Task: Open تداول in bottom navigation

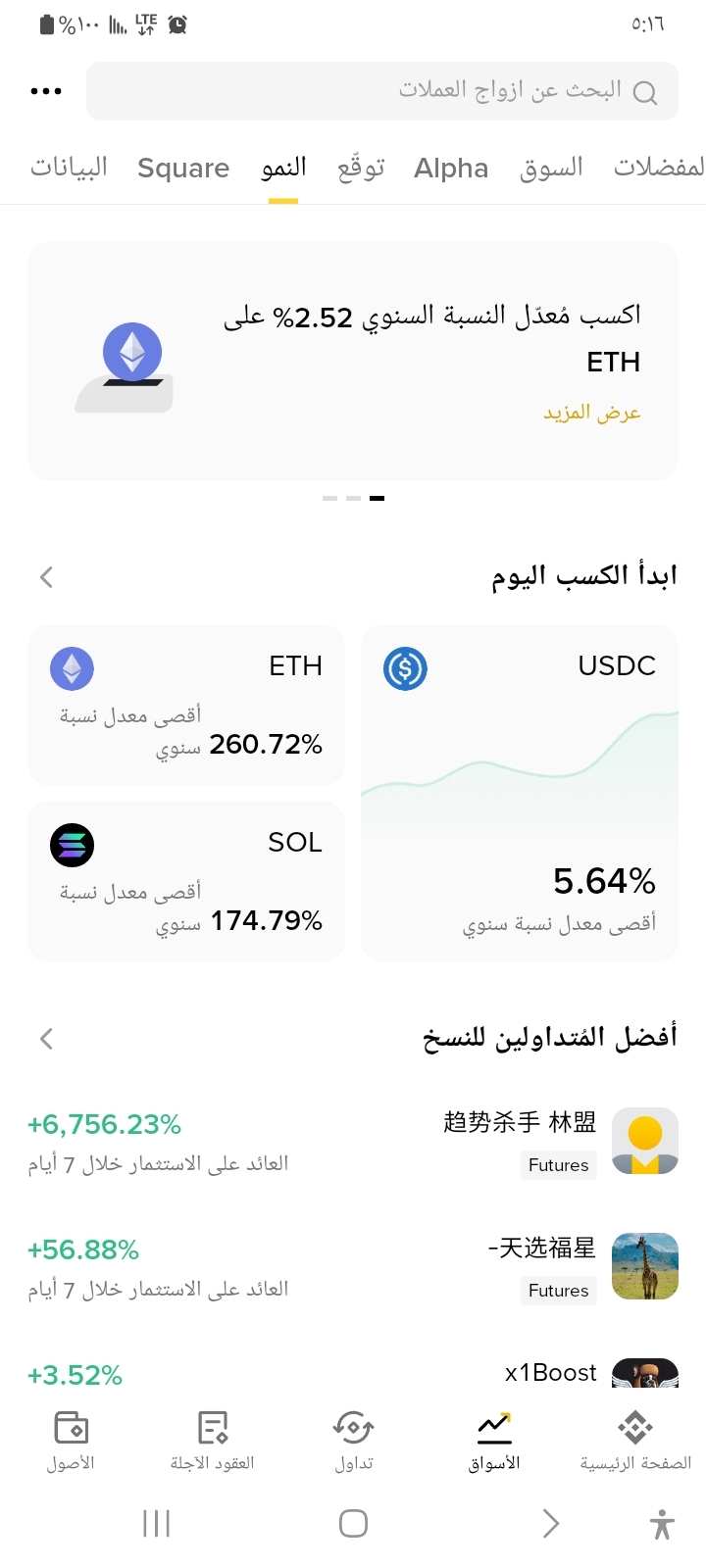Action: [353, 1441]
